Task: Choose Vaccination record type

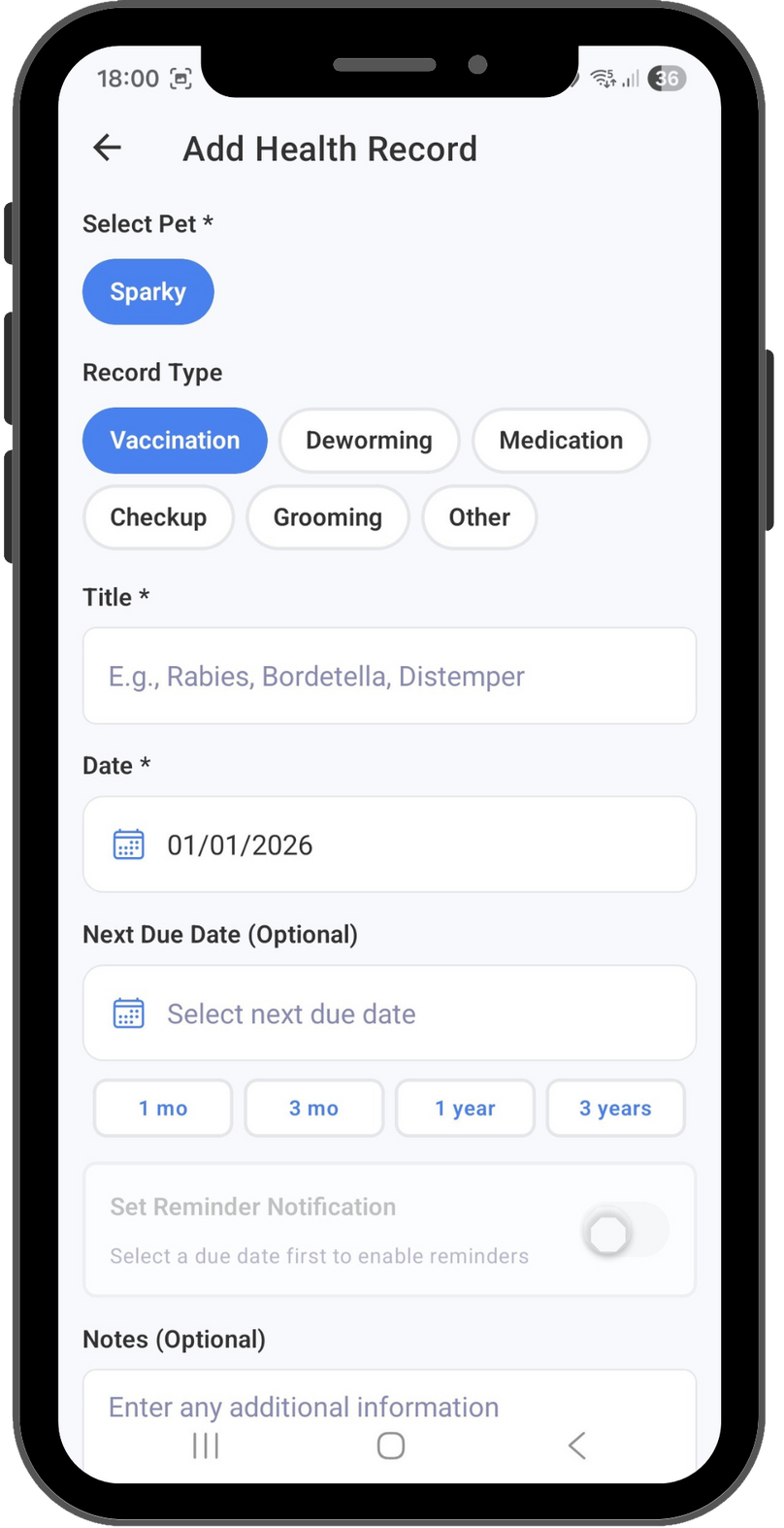Action: 175,440
